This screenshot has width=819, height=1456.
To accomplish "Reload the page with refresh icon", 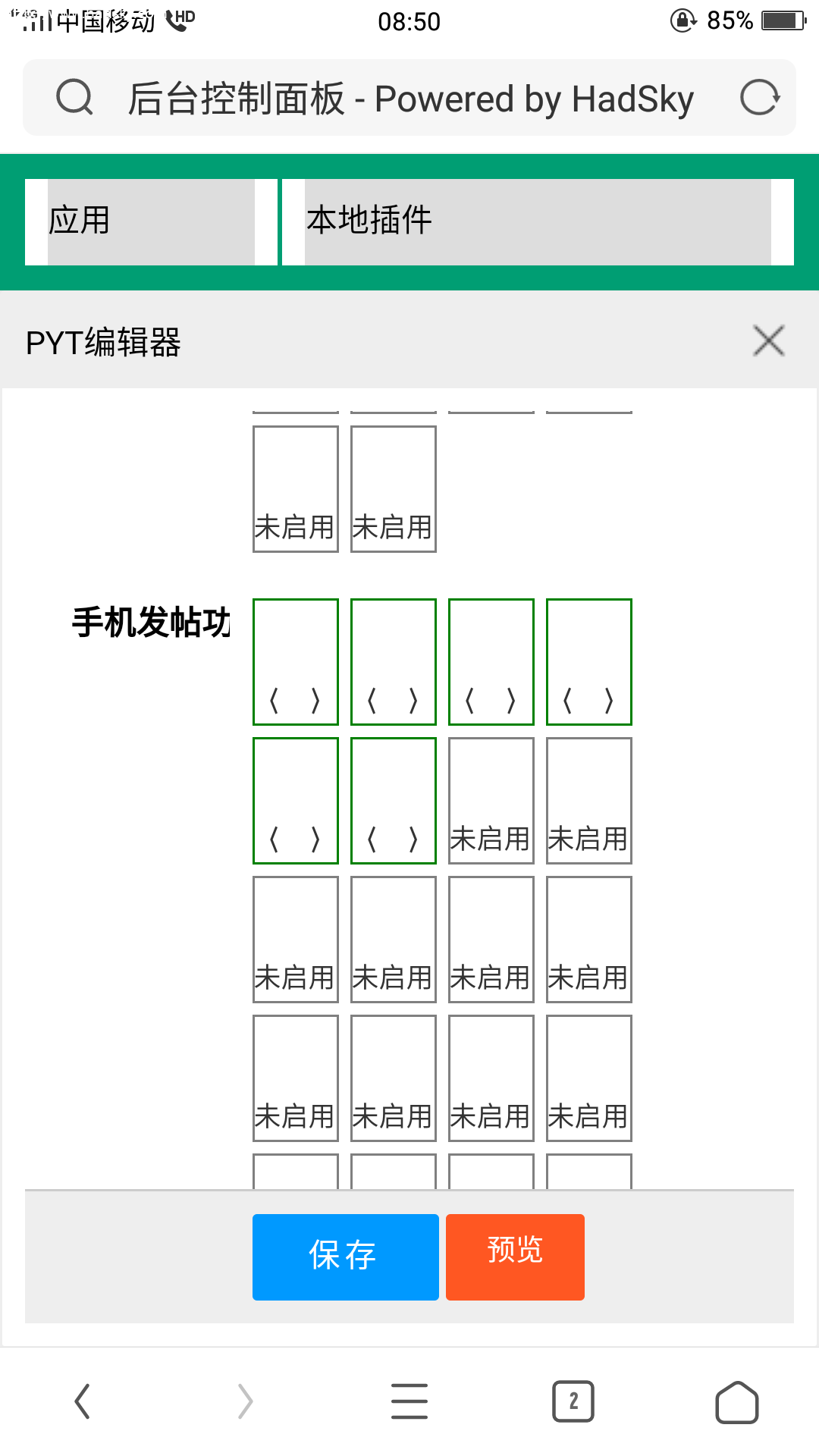I will (759, 98).
